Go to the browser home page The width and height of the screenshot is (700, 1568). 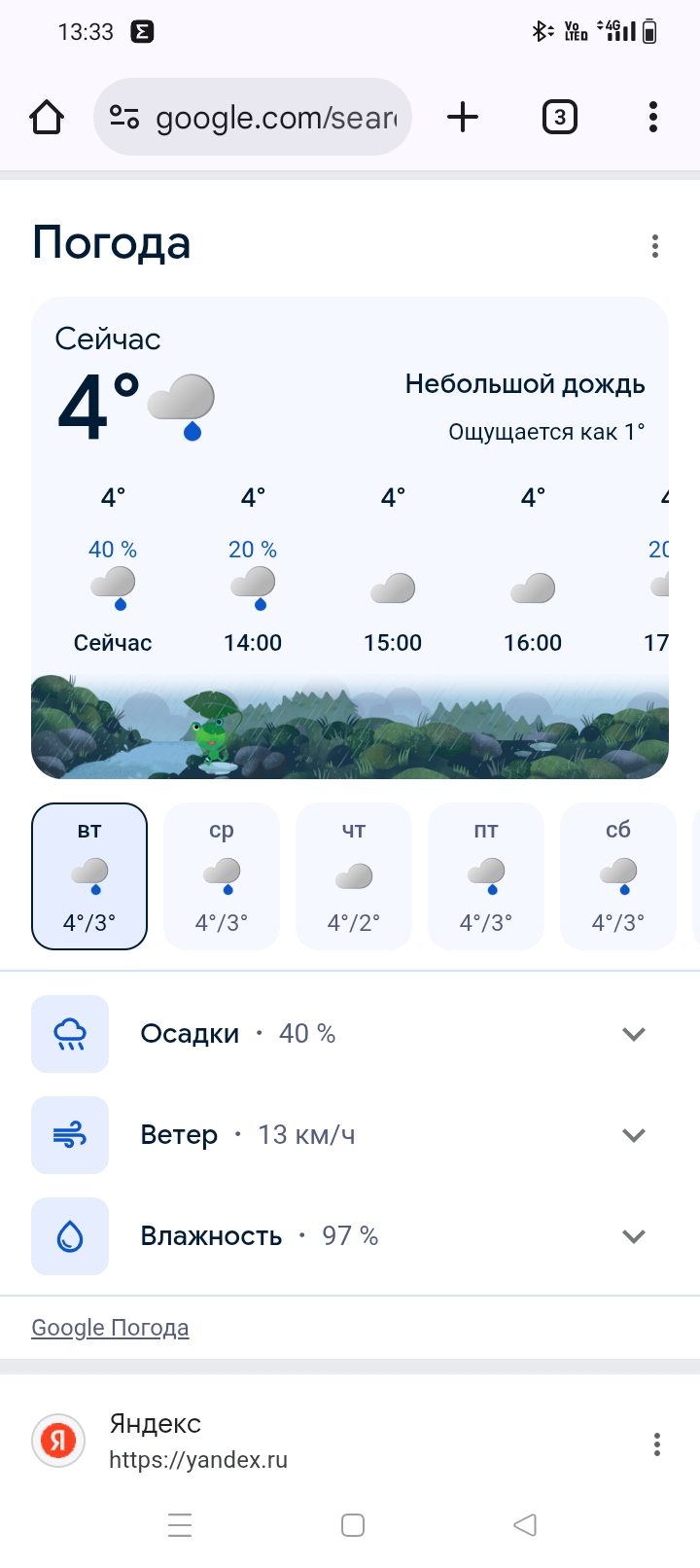click(x=47, y=118)
